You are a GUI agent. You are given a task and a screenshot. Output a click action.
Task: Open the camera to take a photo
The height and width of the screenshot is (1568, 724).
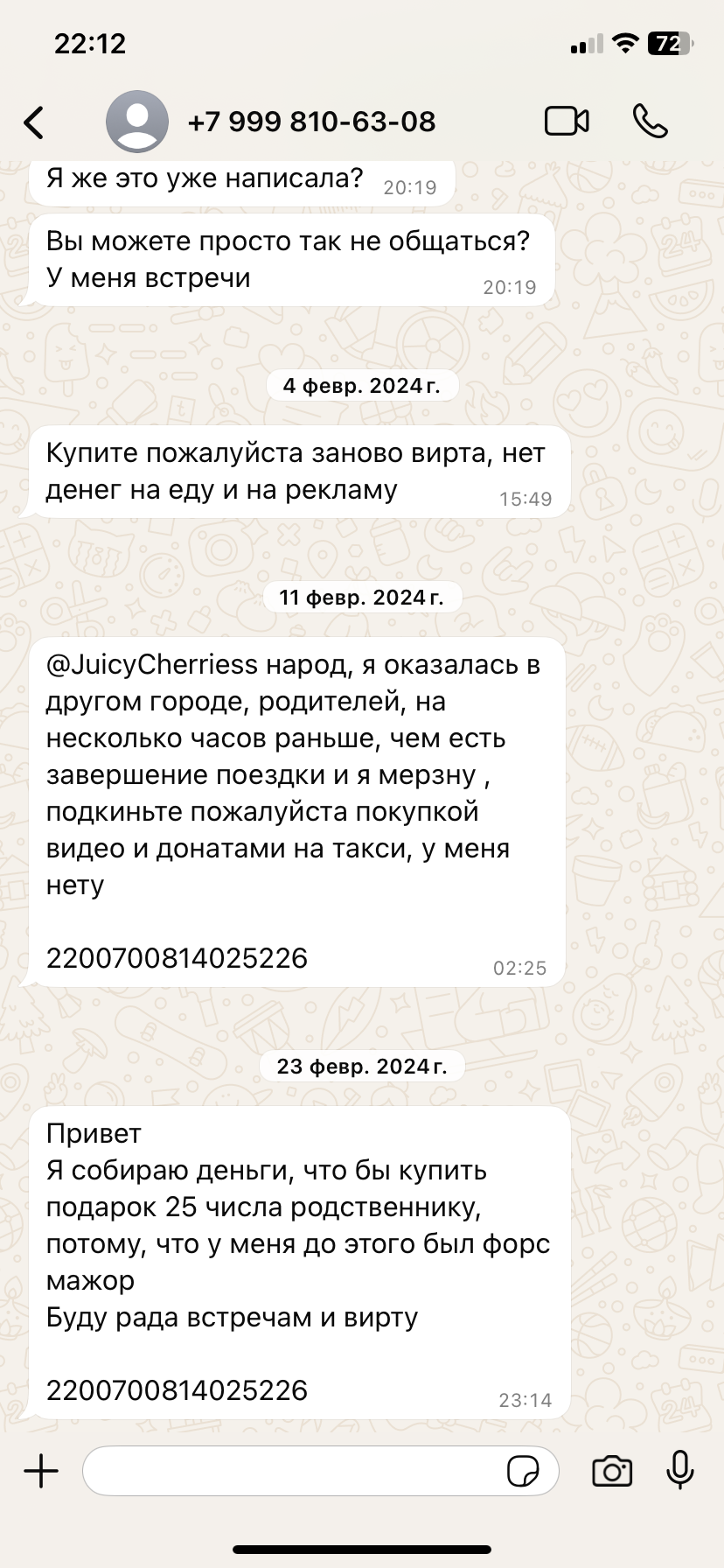(x=612, y=1471)
